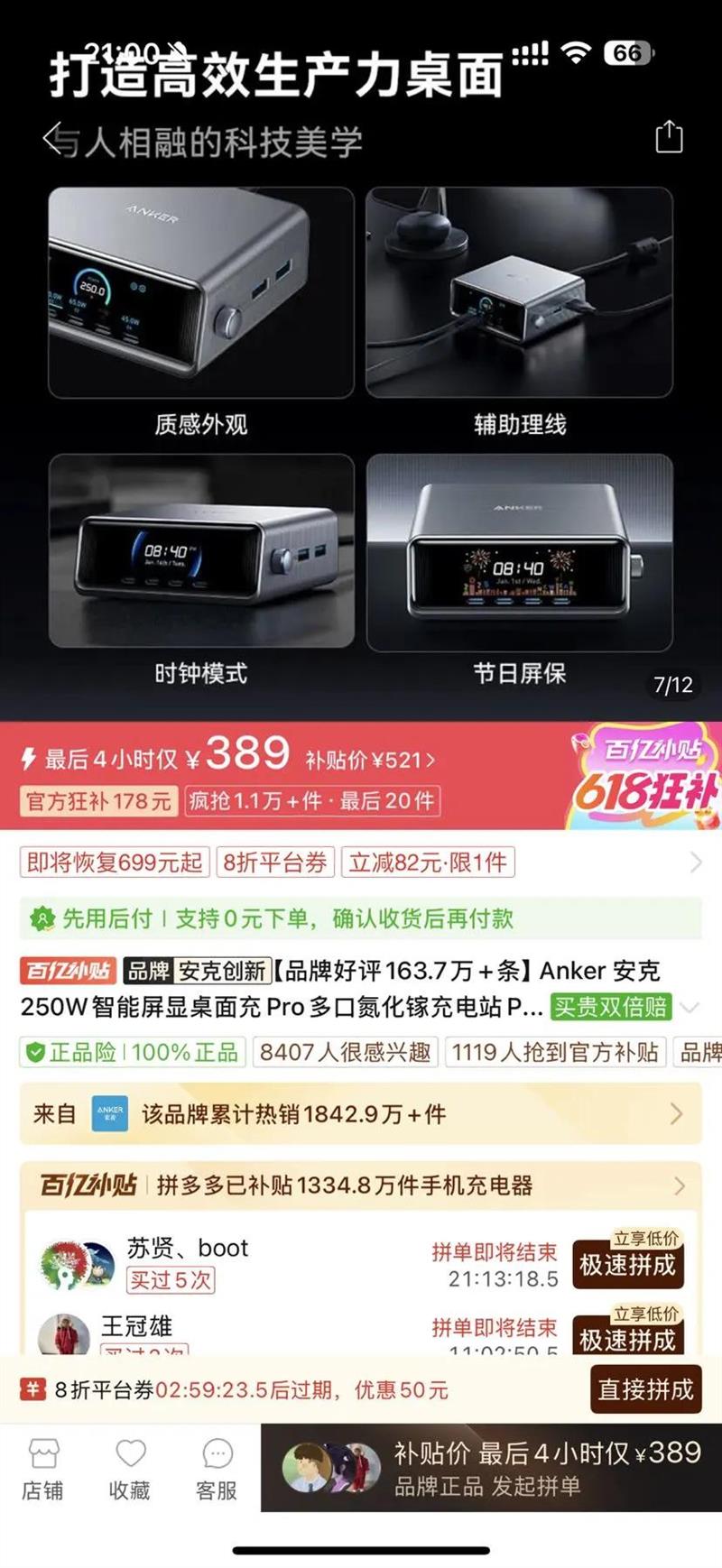Open the 店铺 store page
The image size is (722, 1568).
42,1469
